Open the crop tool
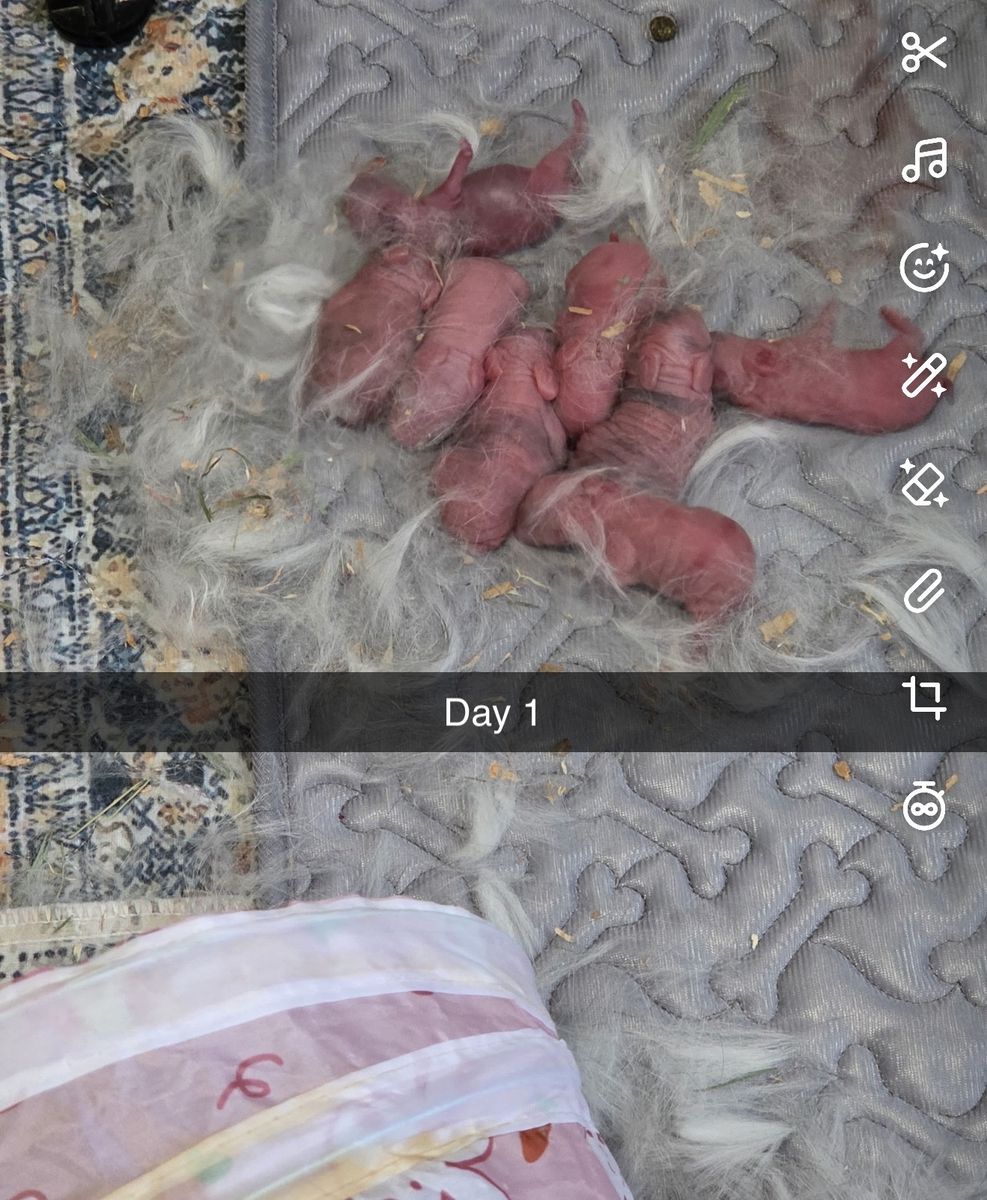Viewport: 987px width, 1200px height. click(x=923, y=697)
